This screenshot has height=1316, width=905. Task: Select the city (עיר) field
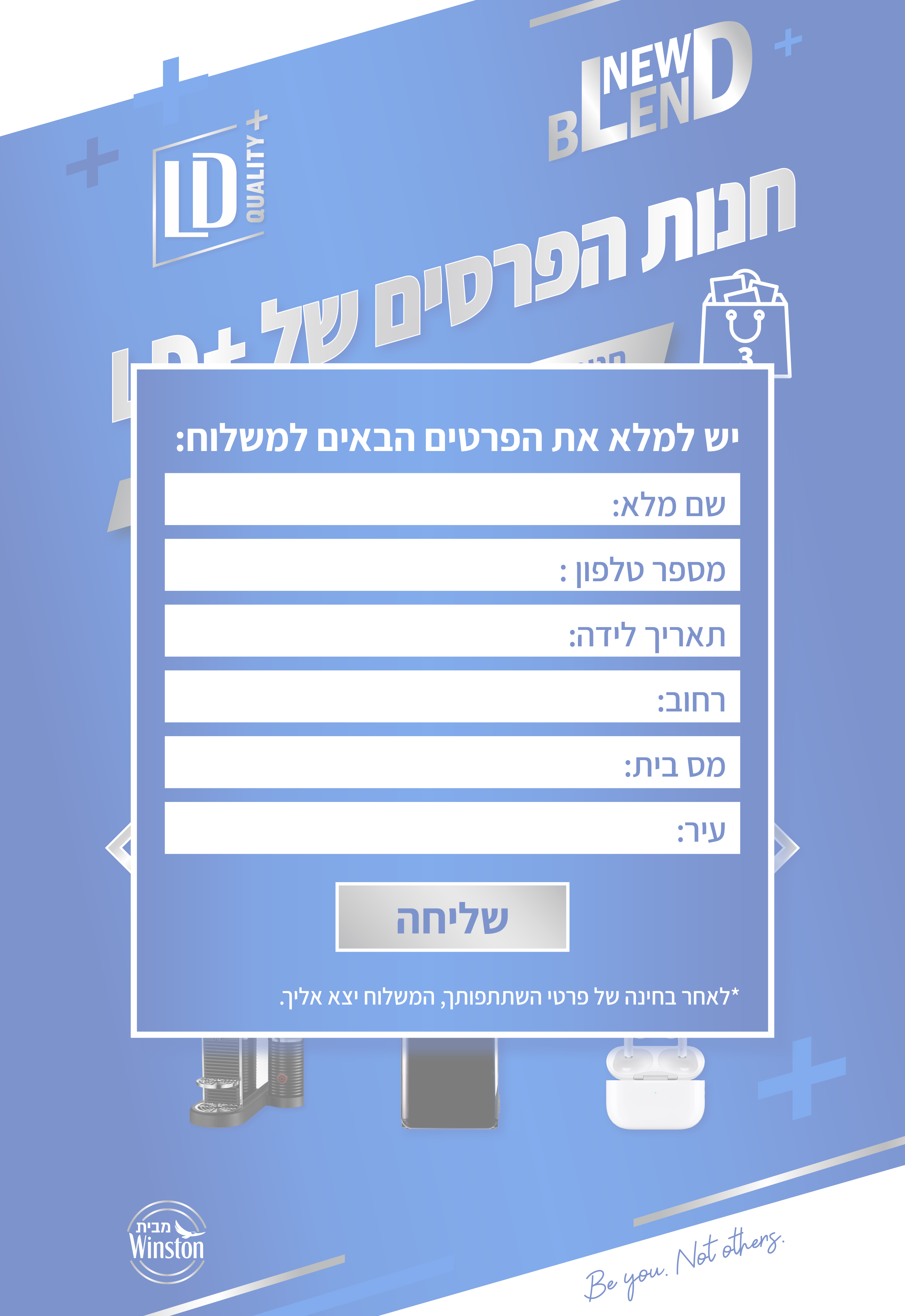coord(452,828)
